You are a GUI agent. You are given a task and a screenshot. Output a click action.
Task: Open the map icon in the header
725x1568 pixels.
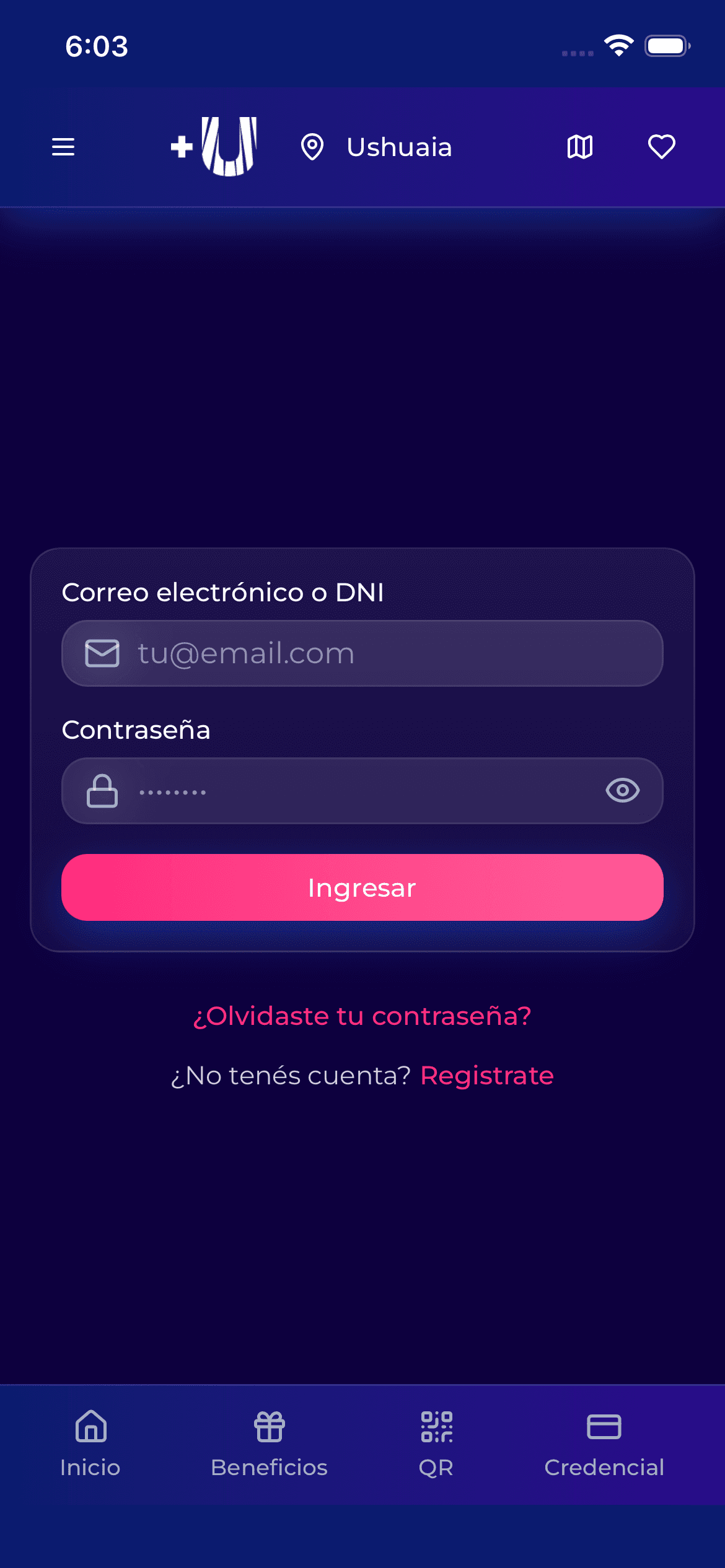pos(579,147)
